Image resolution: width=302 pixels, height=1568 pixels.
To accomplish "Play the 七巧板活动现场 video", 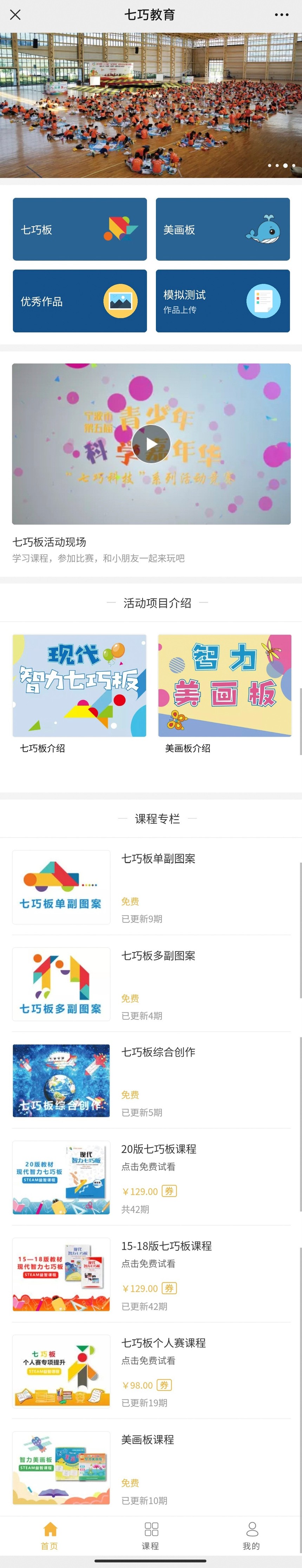I will (x=151, y=444).
